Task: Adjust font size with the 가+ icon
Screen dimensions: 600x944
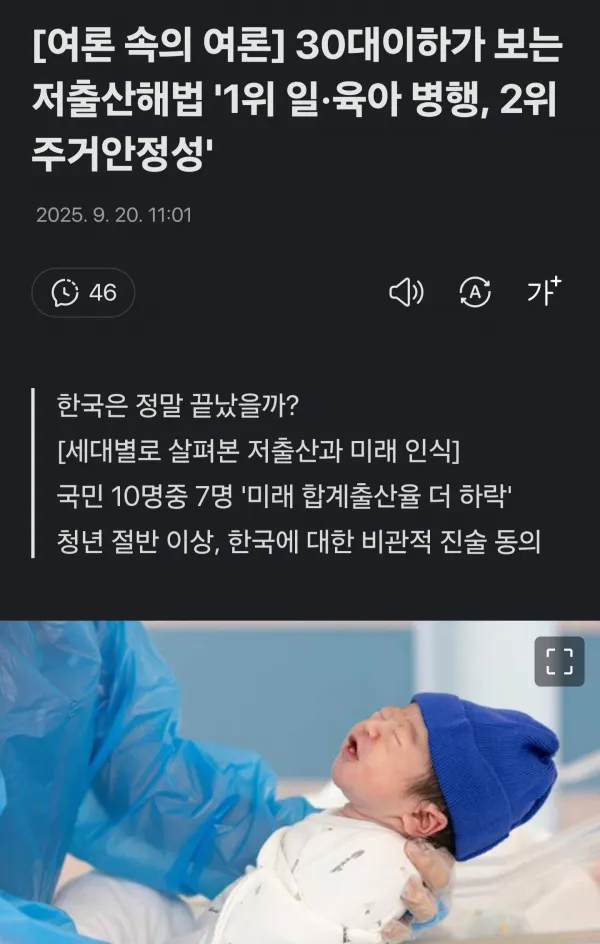Action: [x=544, y=291]
